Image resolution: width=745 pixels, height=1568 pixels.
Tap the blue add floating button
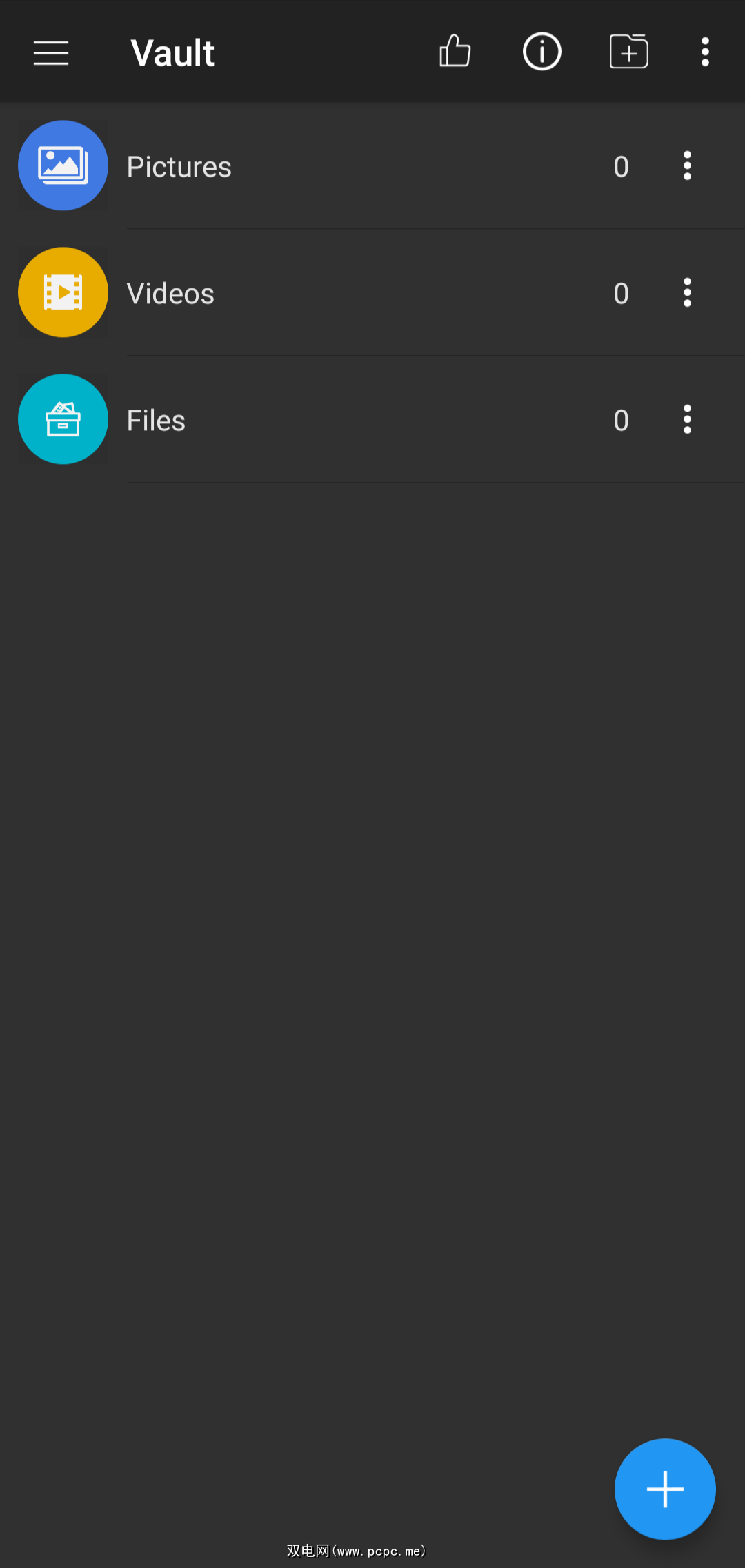point(665,1489)
